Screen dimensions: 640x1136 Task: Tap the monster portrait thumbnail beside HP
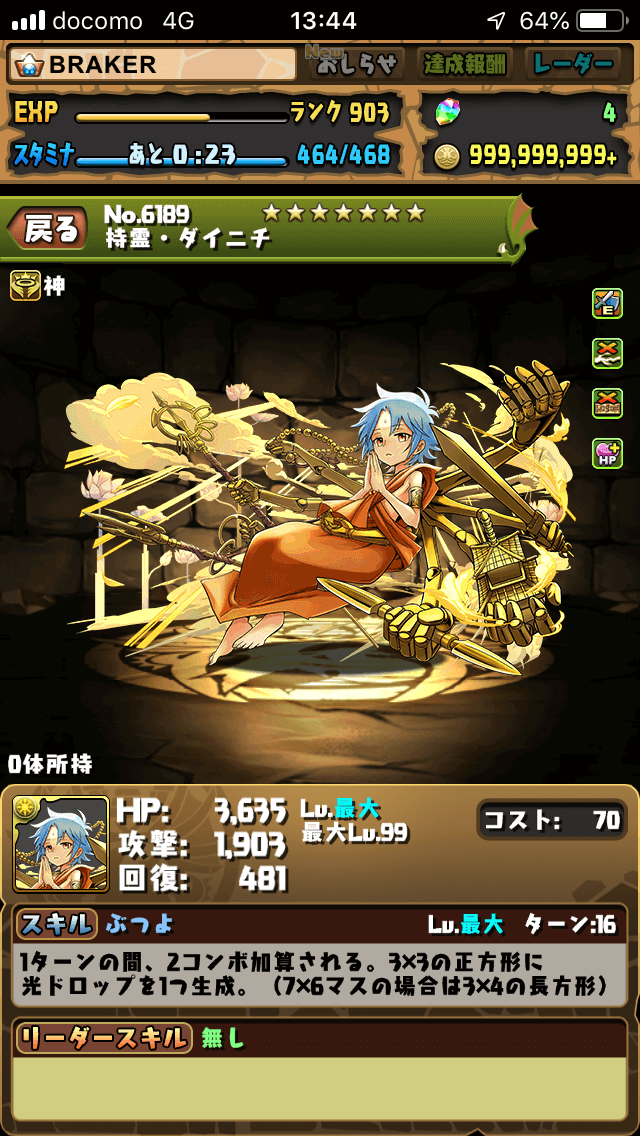61,845
